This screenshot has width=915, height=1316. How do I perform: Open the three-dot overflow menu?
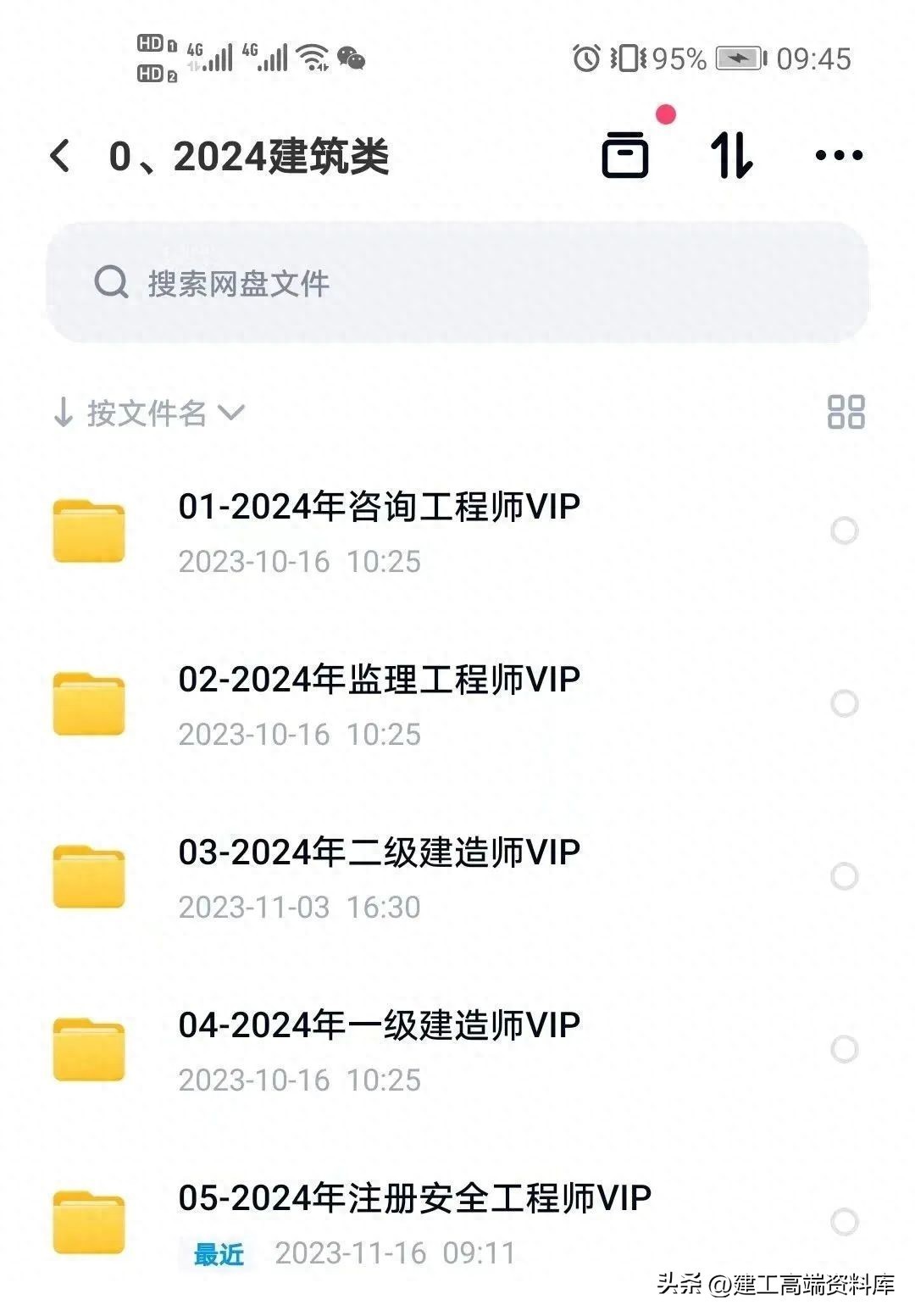click(839, 155)
